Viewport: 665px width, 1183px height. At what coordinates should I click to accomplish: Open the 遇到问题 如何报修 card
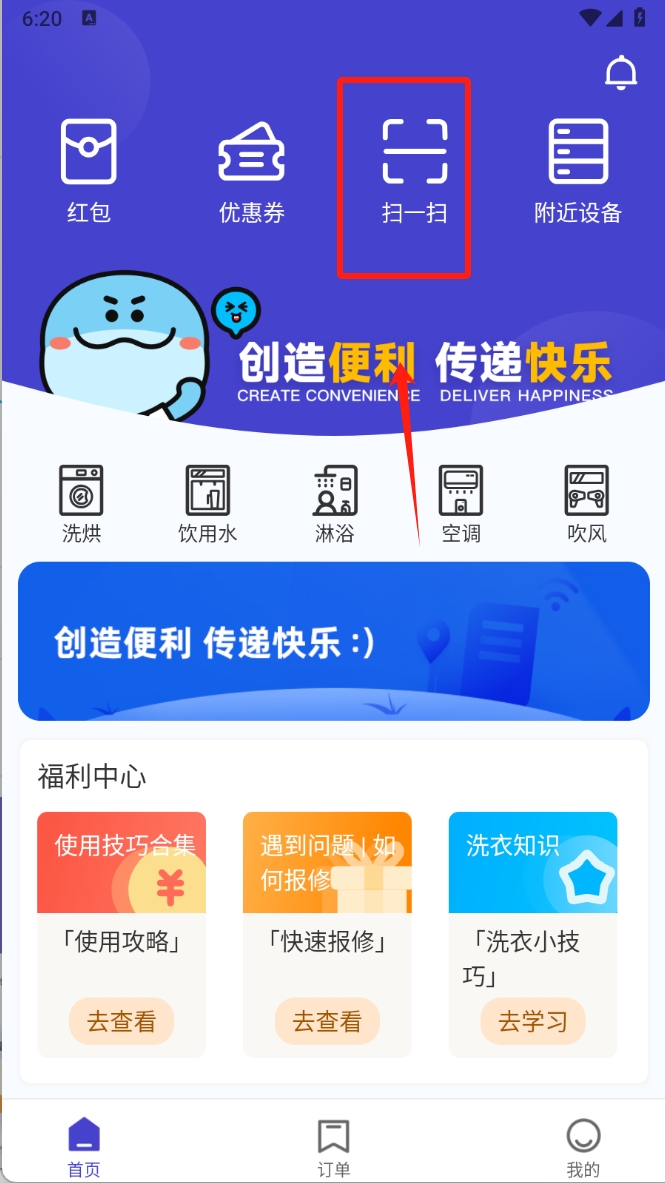tap(327, 862)
